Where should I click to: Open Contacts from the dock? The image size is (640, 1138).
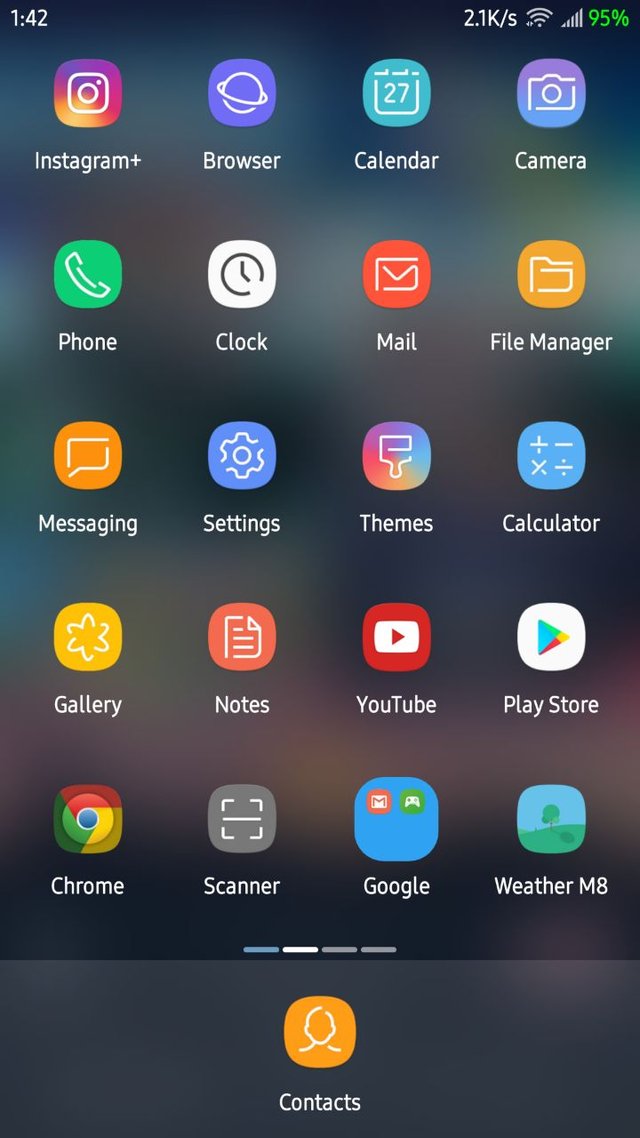320,1032
